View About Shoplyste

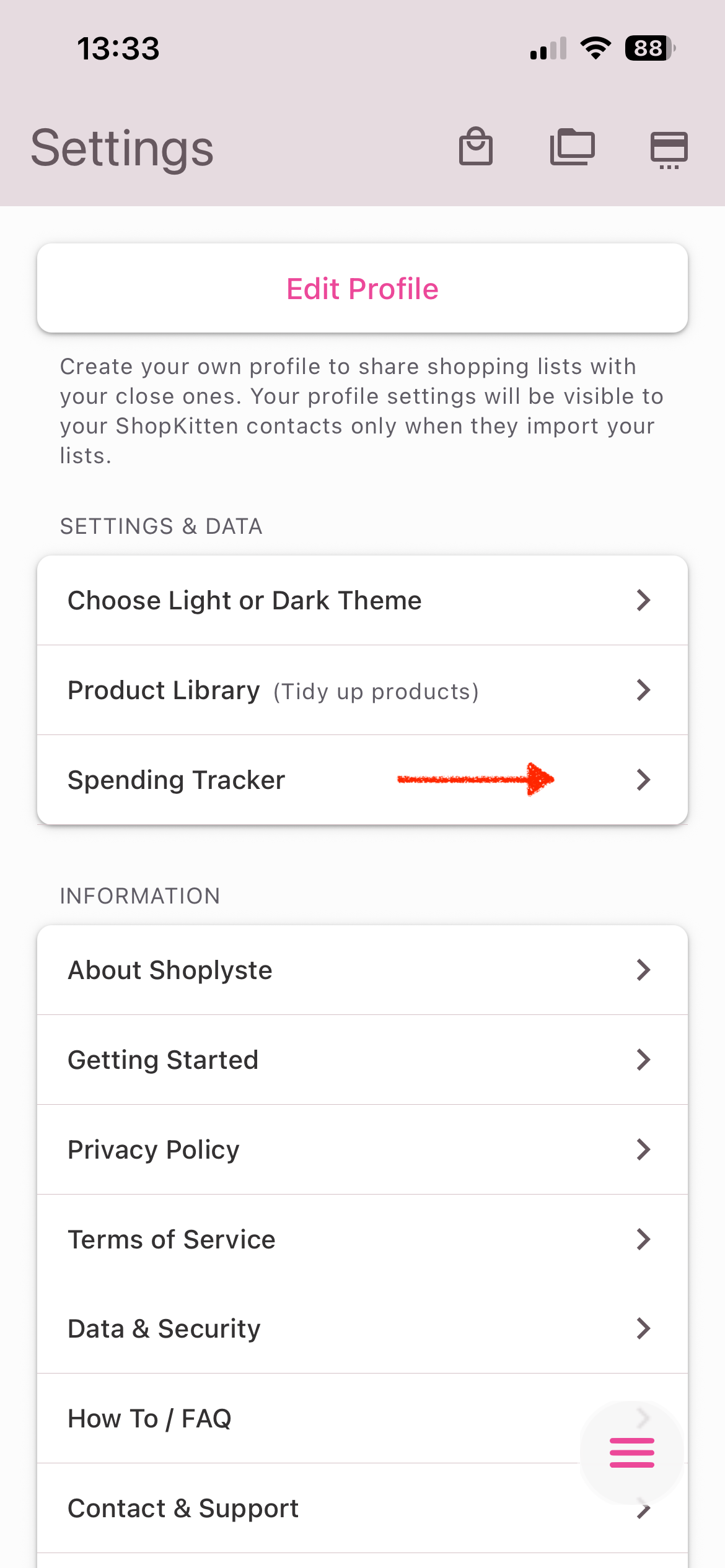tap(362, 970)
